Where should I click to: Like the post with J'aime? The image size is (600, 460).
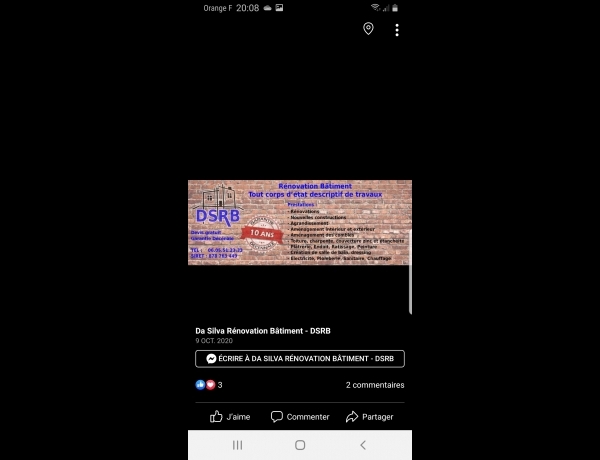pyautogui.click(x=230, y=417)
